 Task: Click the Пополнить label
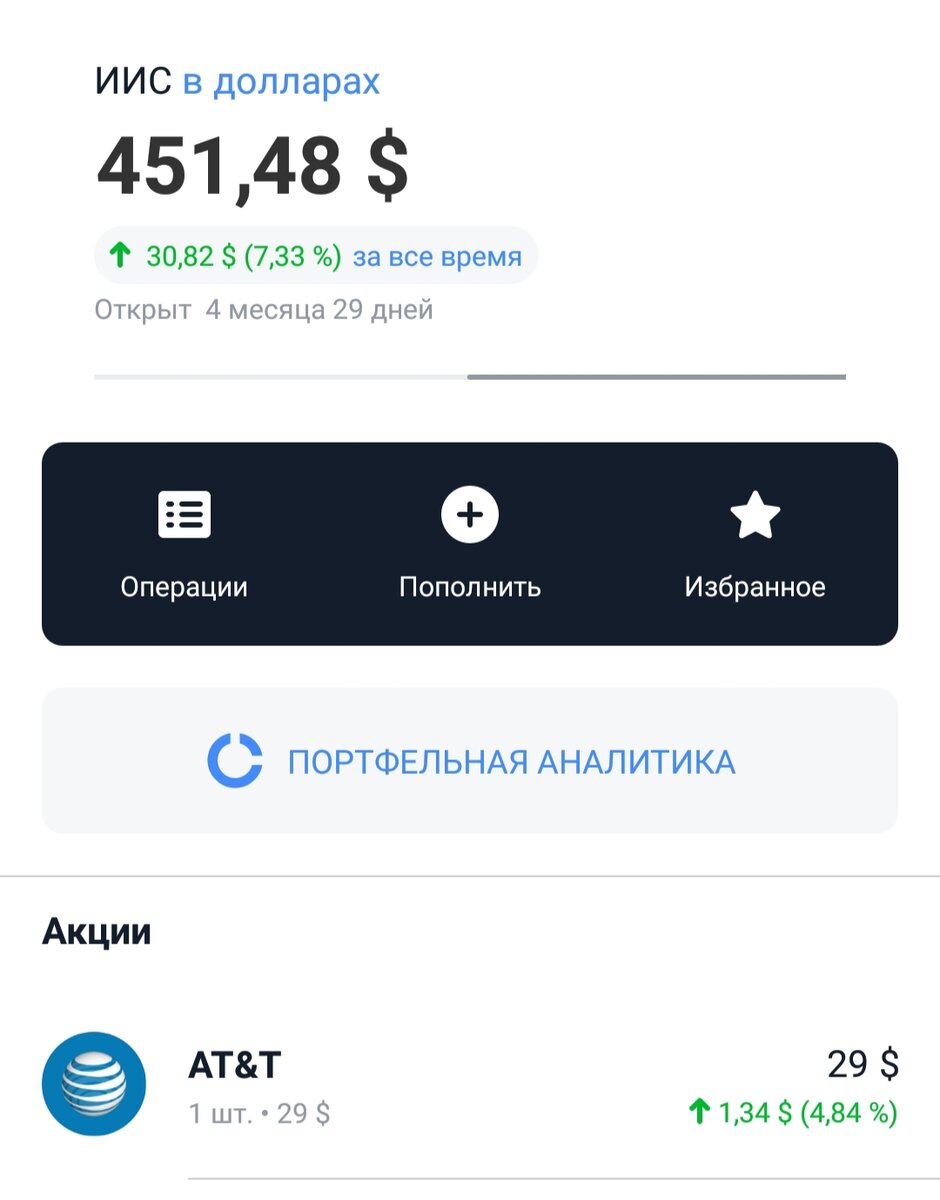coord(469,586)
